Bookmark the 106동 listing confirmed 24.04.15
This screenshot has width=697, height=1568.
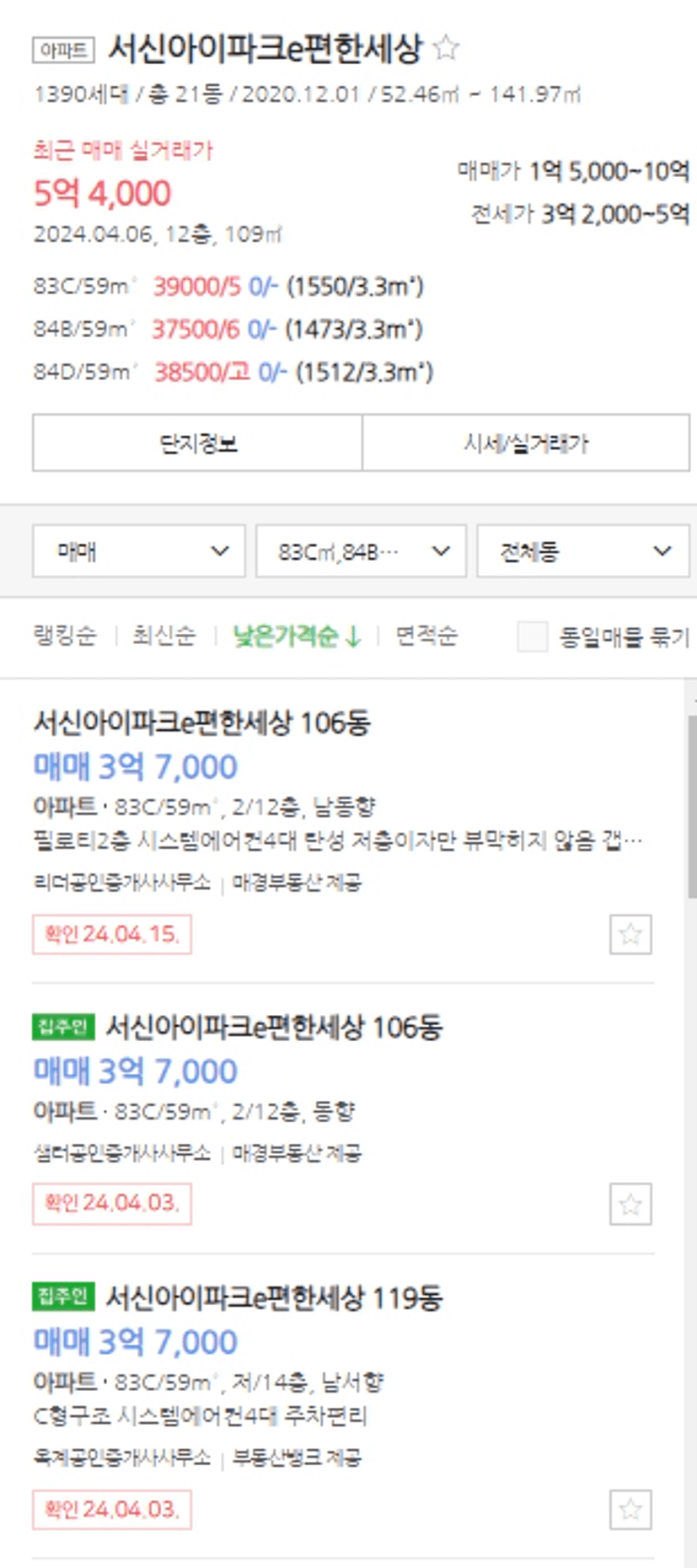pos(630,934)
